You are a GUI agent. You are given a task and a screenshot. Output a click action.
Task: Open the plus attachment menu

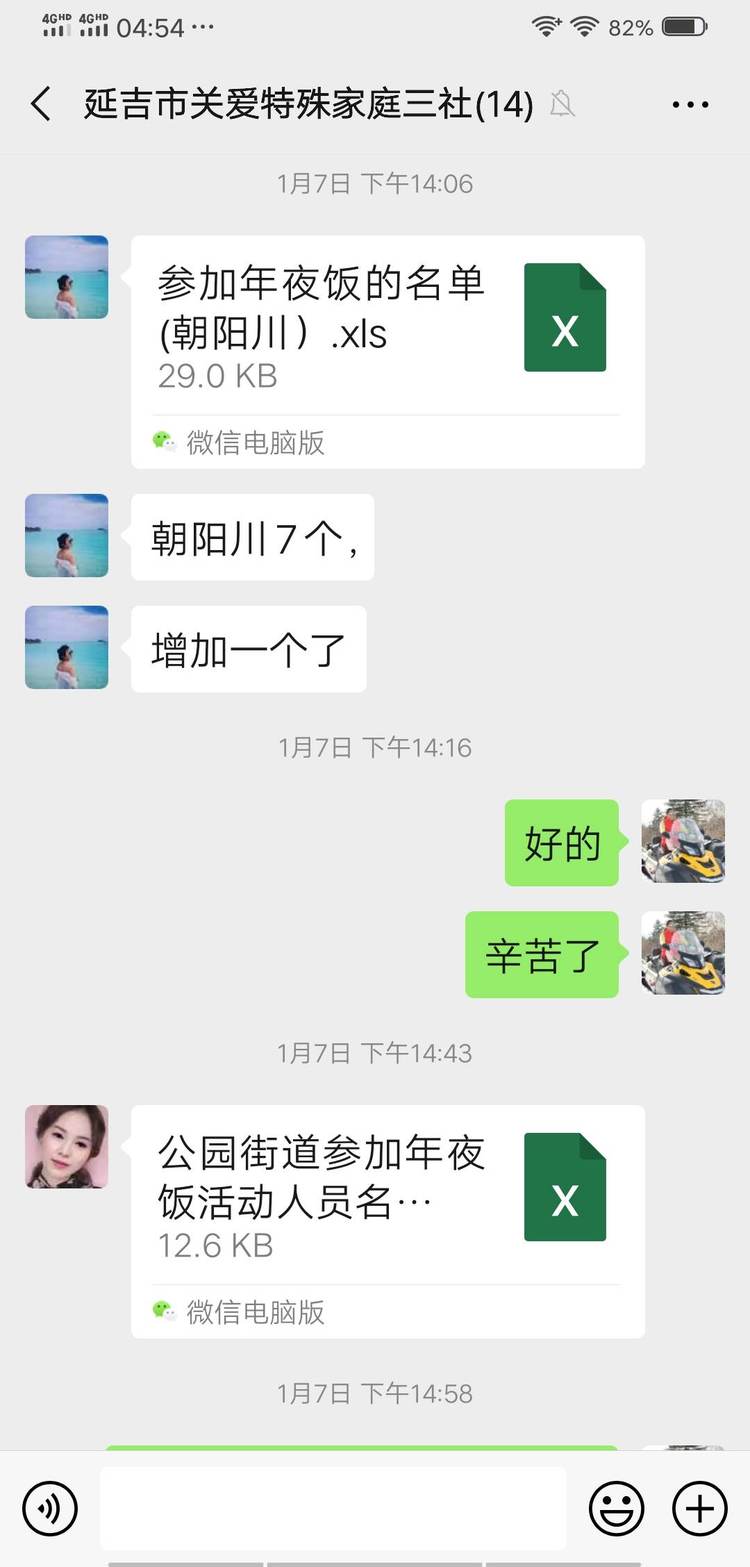point(700,1507)
